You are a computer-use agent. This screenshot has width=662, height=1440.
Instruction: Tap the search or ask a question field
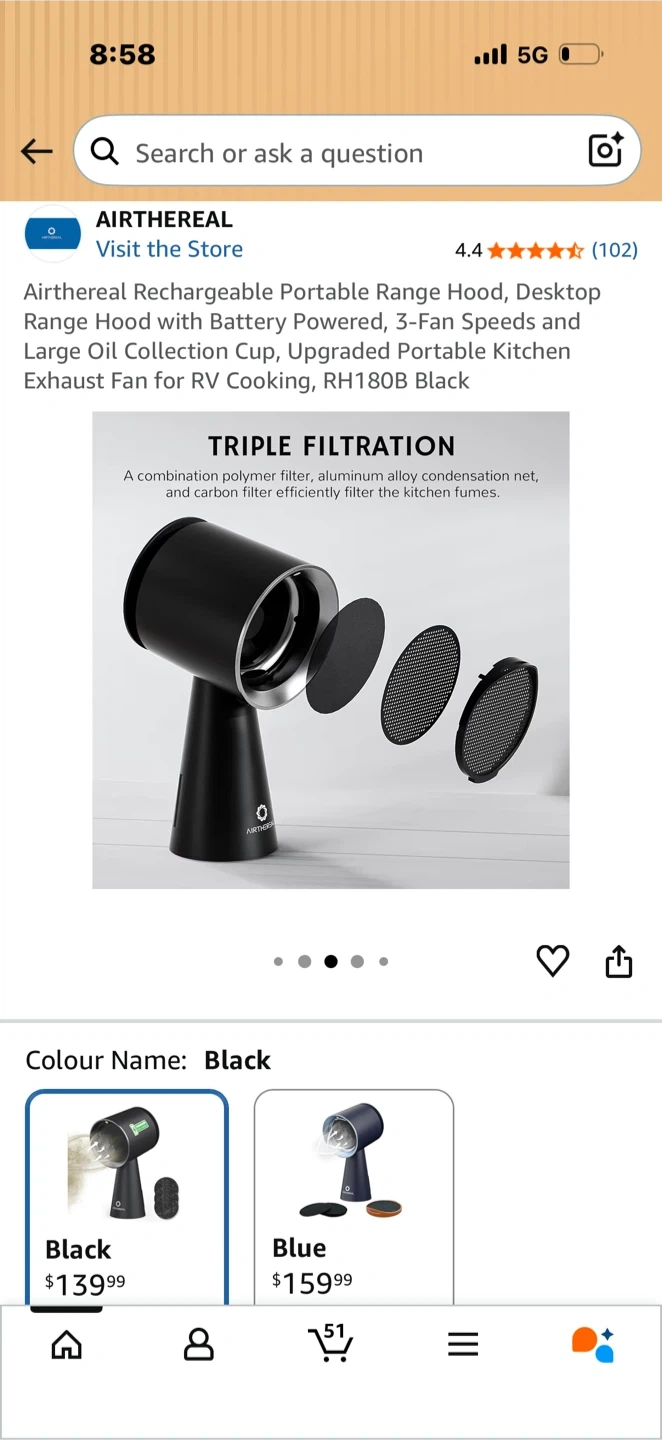coord(357,152)
